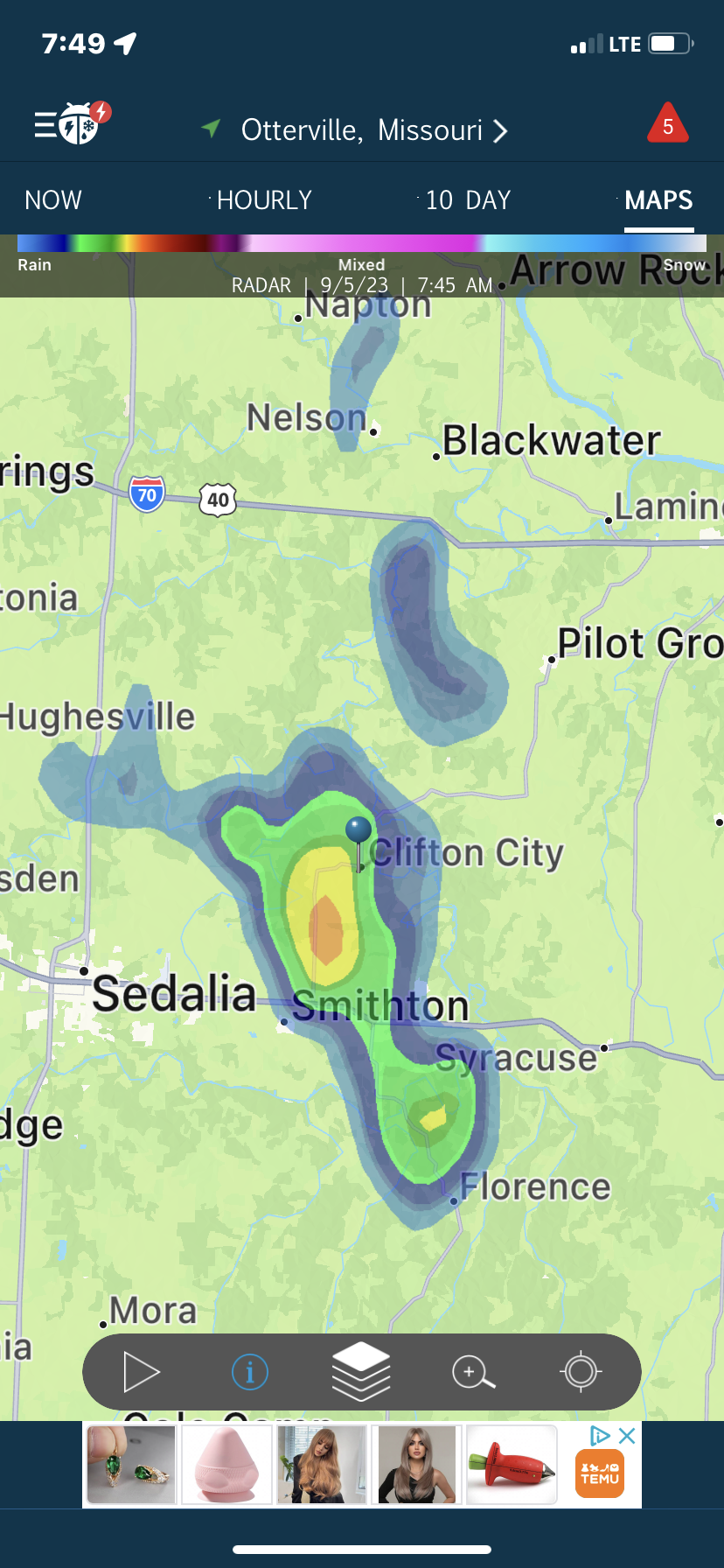This screenshot has height=1568, width=724.
Task: Select the MAPS tab
Action: click(658, 200)
